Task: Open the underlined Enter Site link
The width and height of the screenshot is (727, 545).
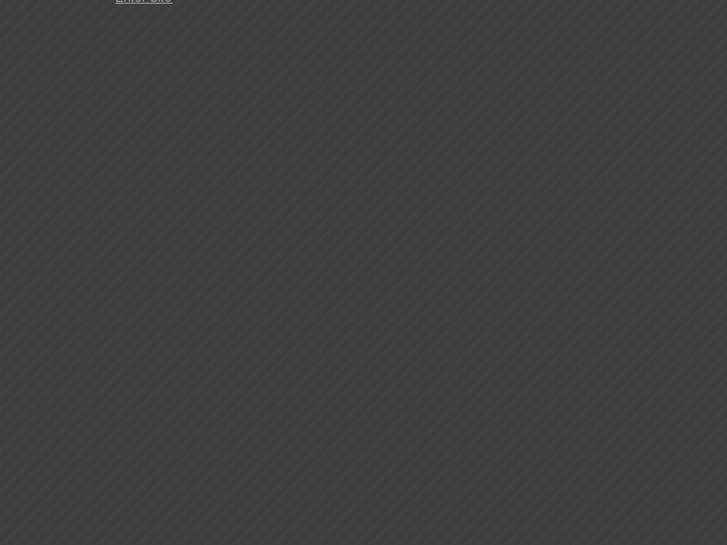Action: (x=143, y=1)
